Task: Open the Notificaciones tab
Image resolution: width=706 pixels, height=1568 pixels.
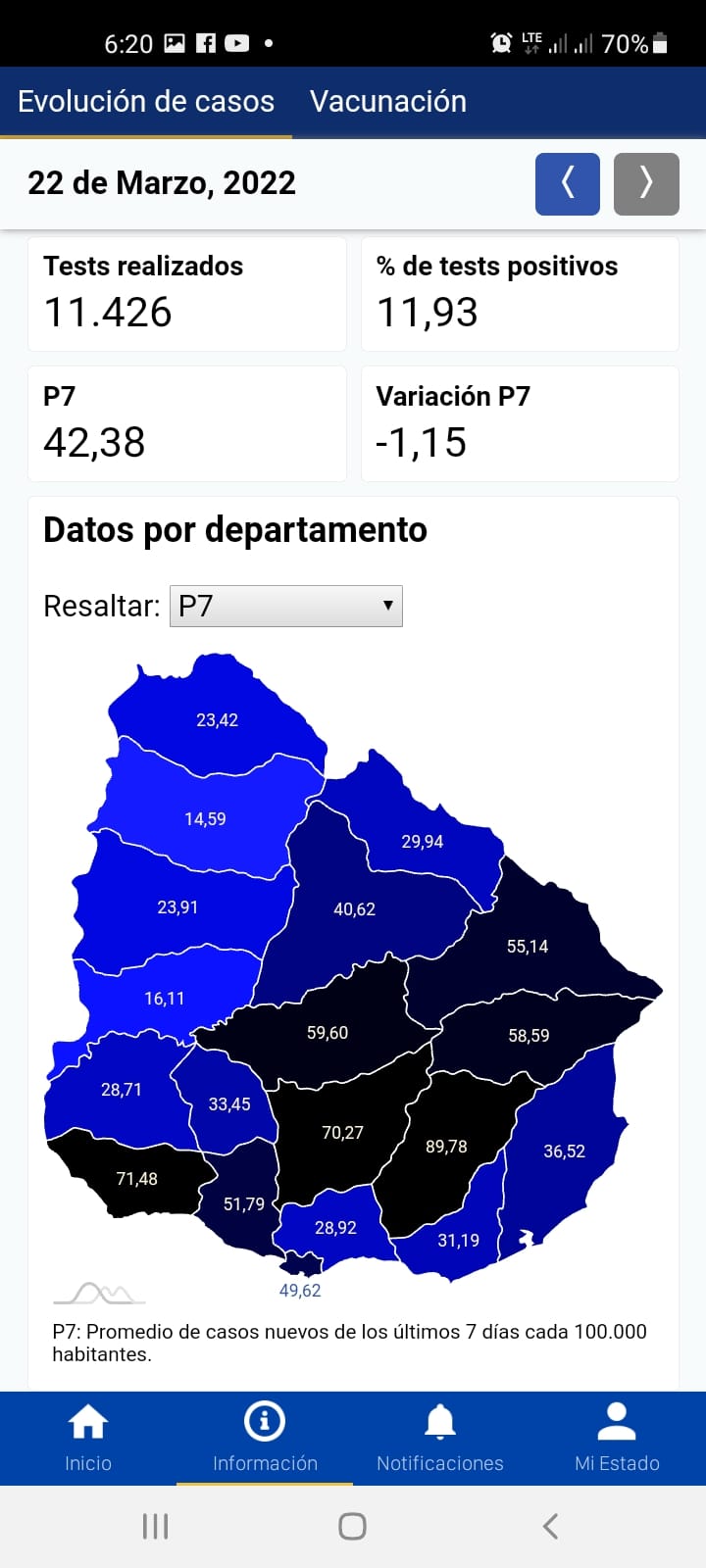Action: [x=440, y=1438]
